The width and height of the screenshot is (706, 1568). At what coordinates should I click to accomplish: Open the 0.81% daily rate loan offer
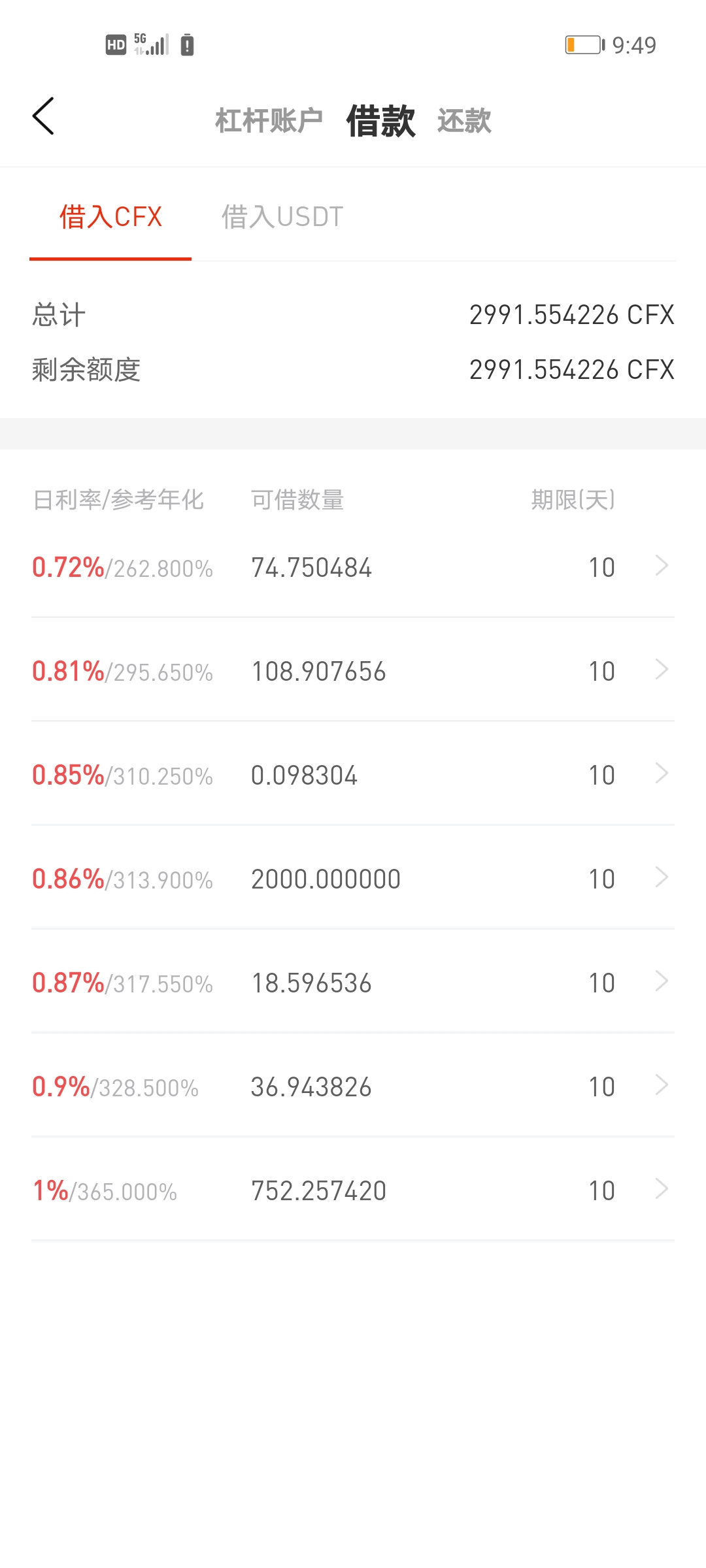click(353, 670)
